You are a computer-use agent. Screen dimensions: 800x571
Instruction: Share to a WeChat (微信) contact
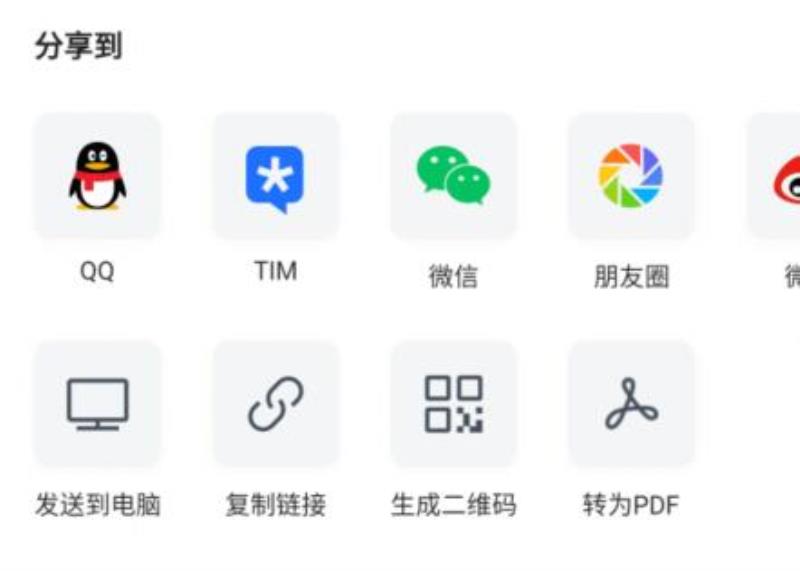[453, 176]
